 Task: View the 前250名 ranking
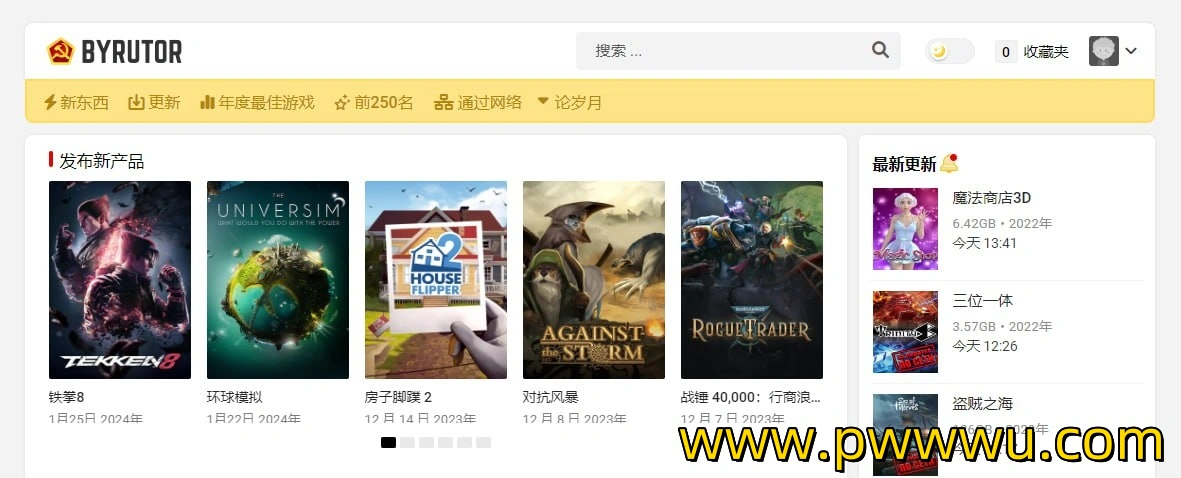click(374, 102)
